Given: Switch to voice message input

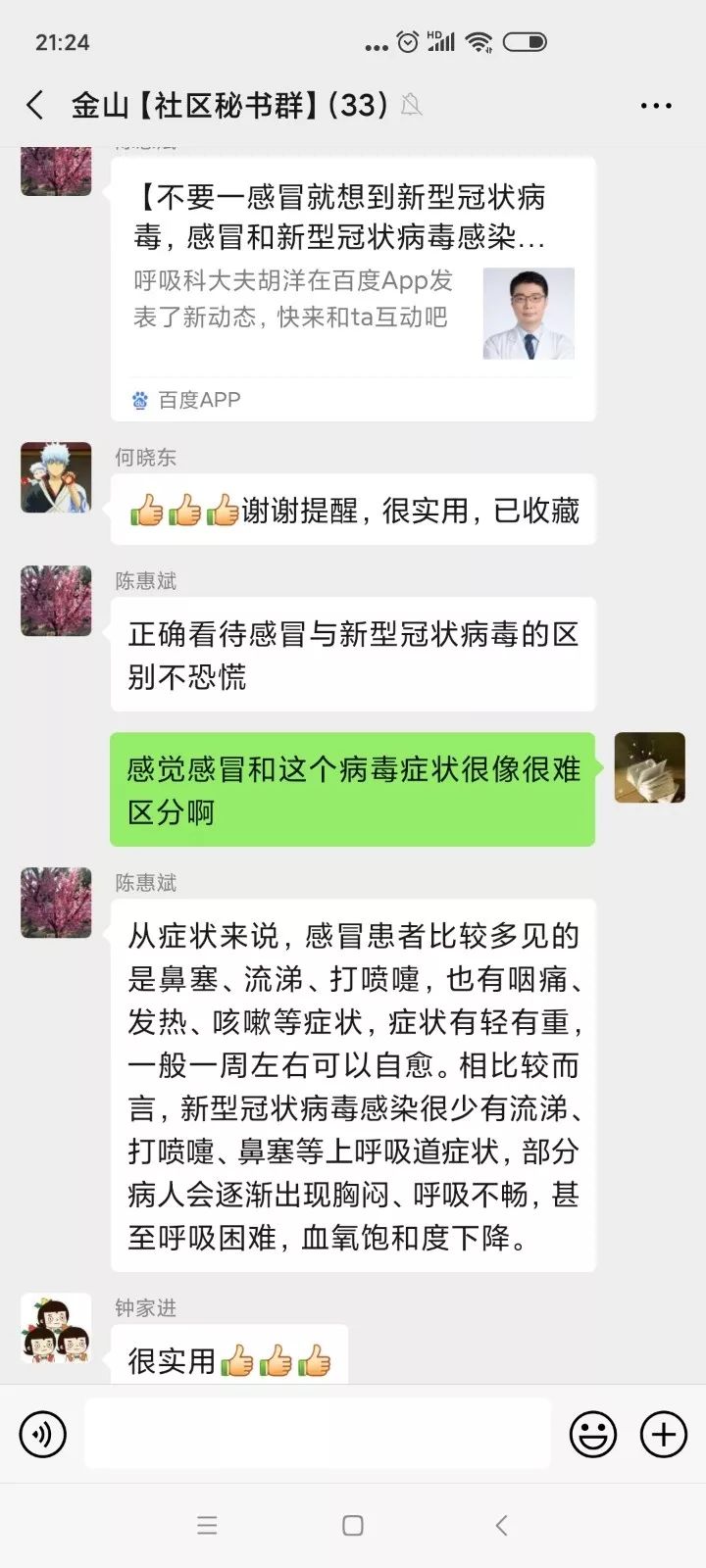Looking at the screenshot, I should click(x=43, y=1434).
